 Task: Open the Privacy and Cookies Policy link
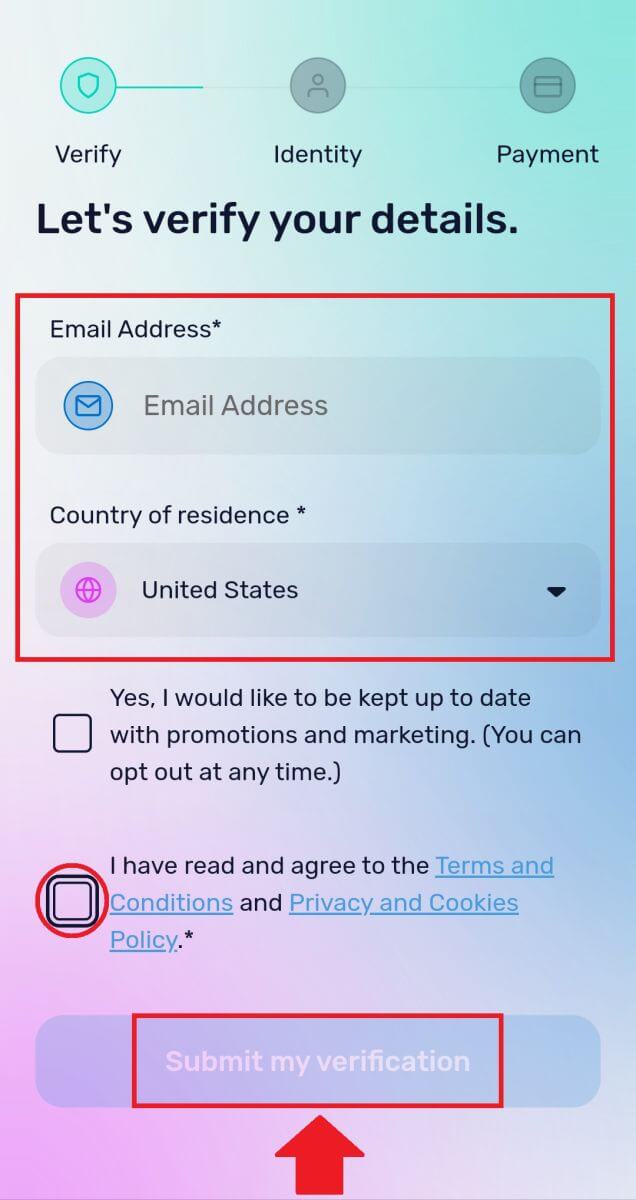click(x=403, y=903)
